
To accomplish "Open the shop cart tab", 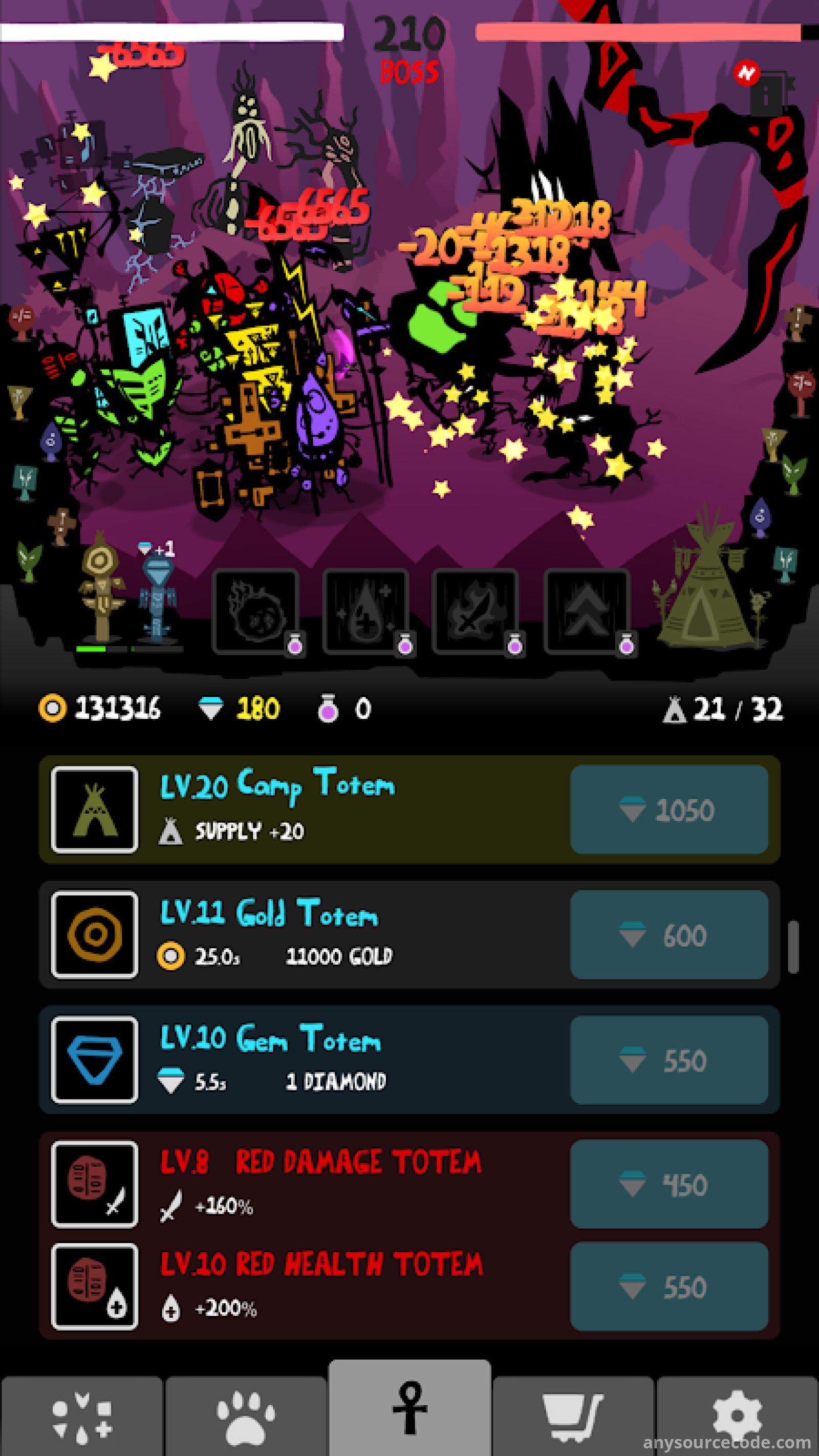I will [x=573, y=1417].
